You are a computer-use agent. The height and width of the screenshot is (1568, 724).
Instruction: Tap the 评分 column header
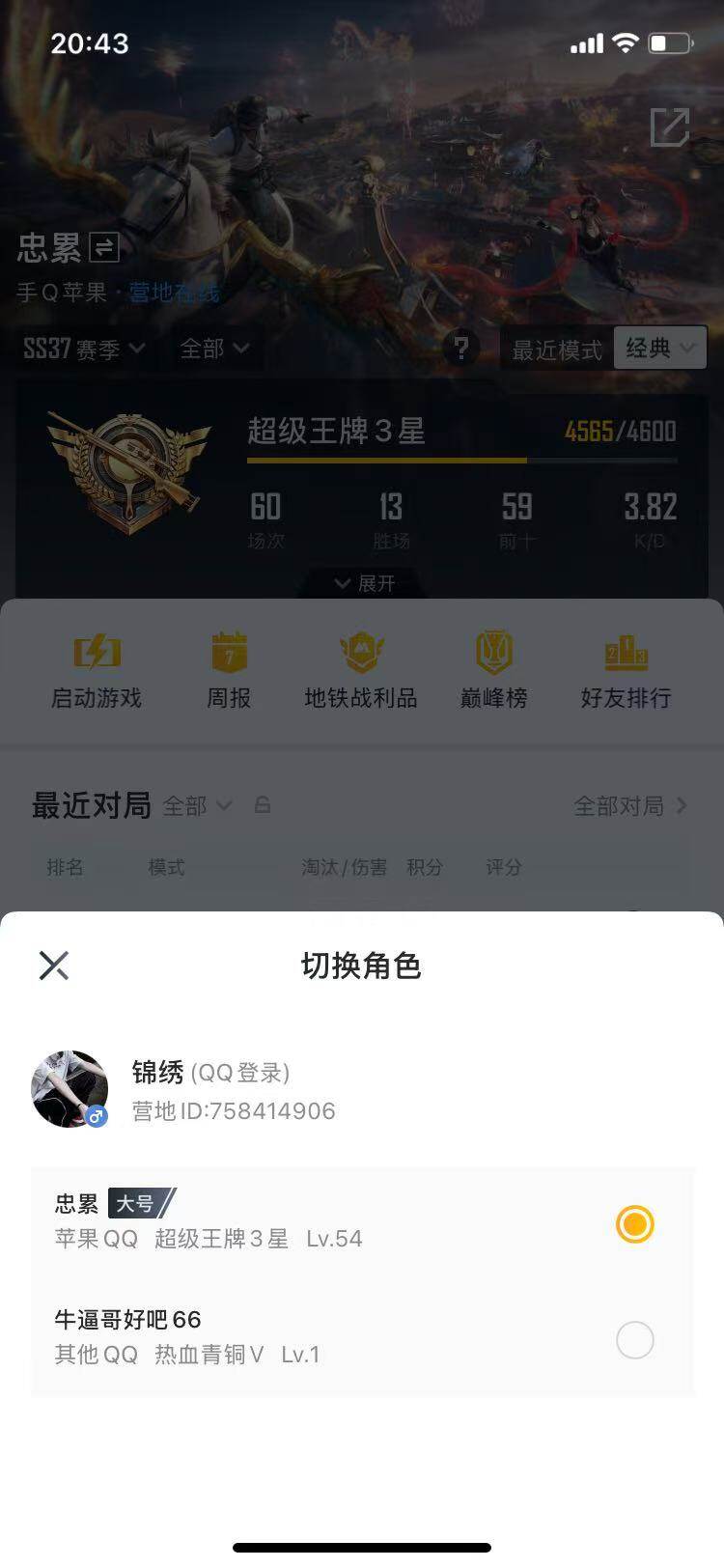coord(505,867)
